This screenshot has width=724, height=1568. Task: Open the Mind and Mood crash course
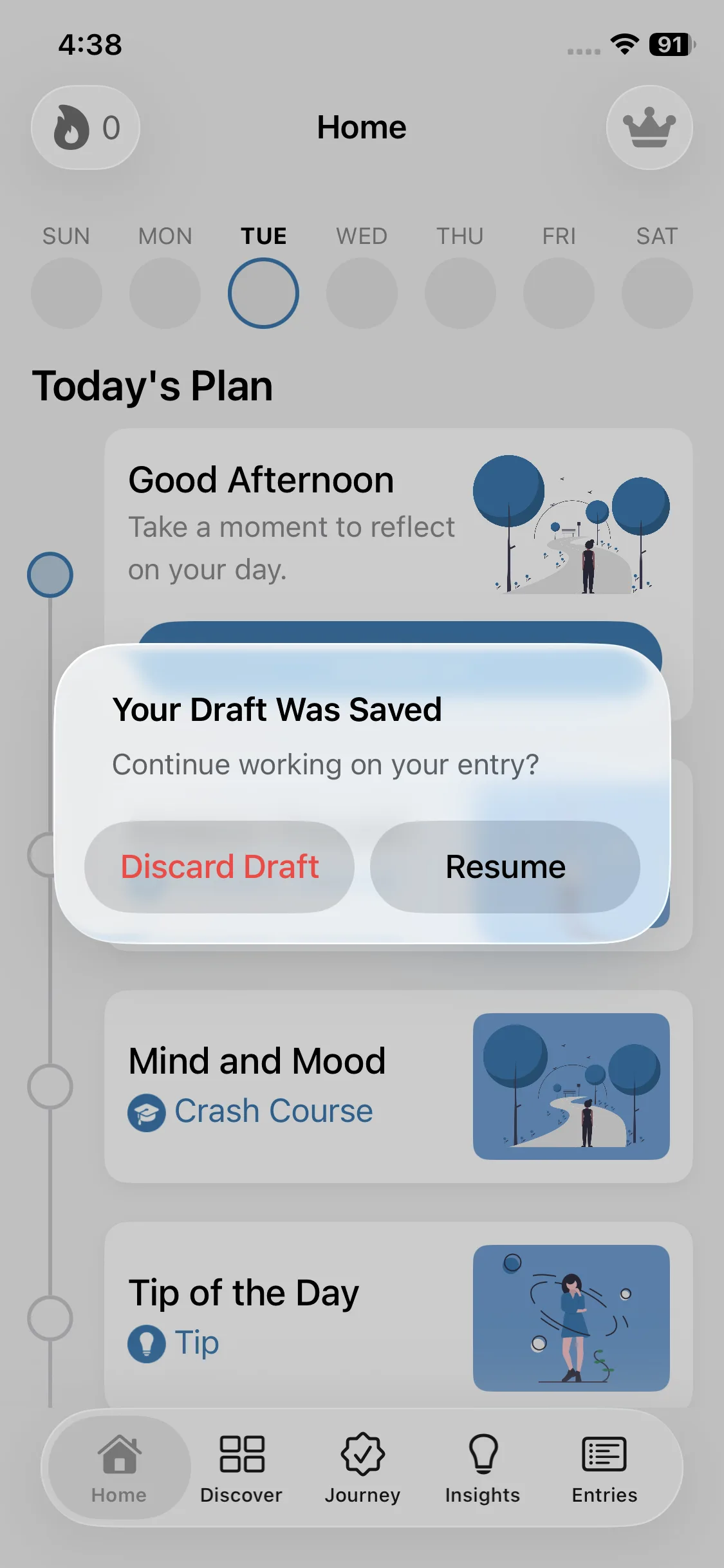(x=398, y=1086)
